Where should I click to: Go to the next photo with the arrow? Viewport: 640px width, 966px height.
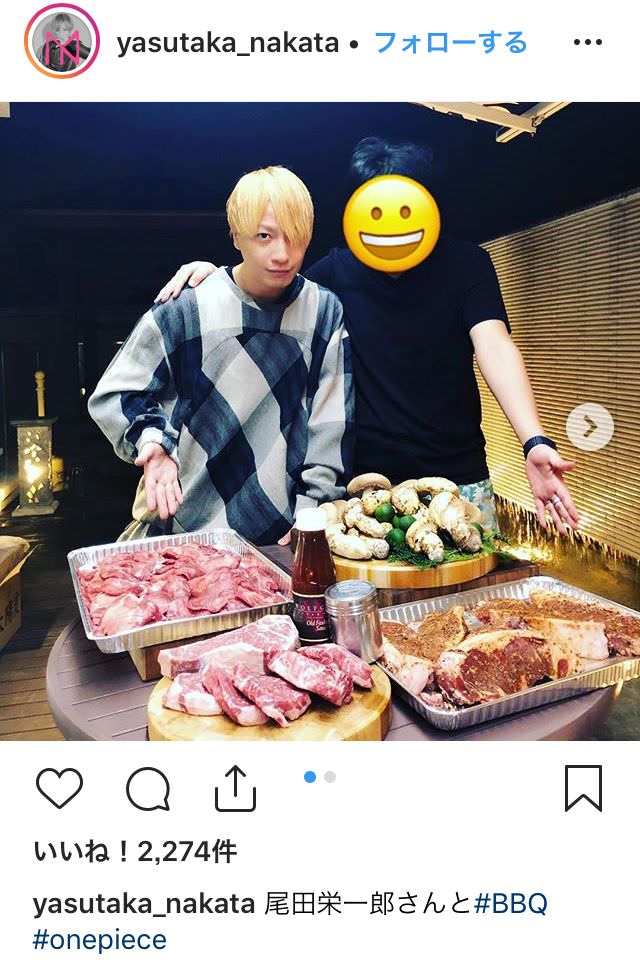point(589,427)
